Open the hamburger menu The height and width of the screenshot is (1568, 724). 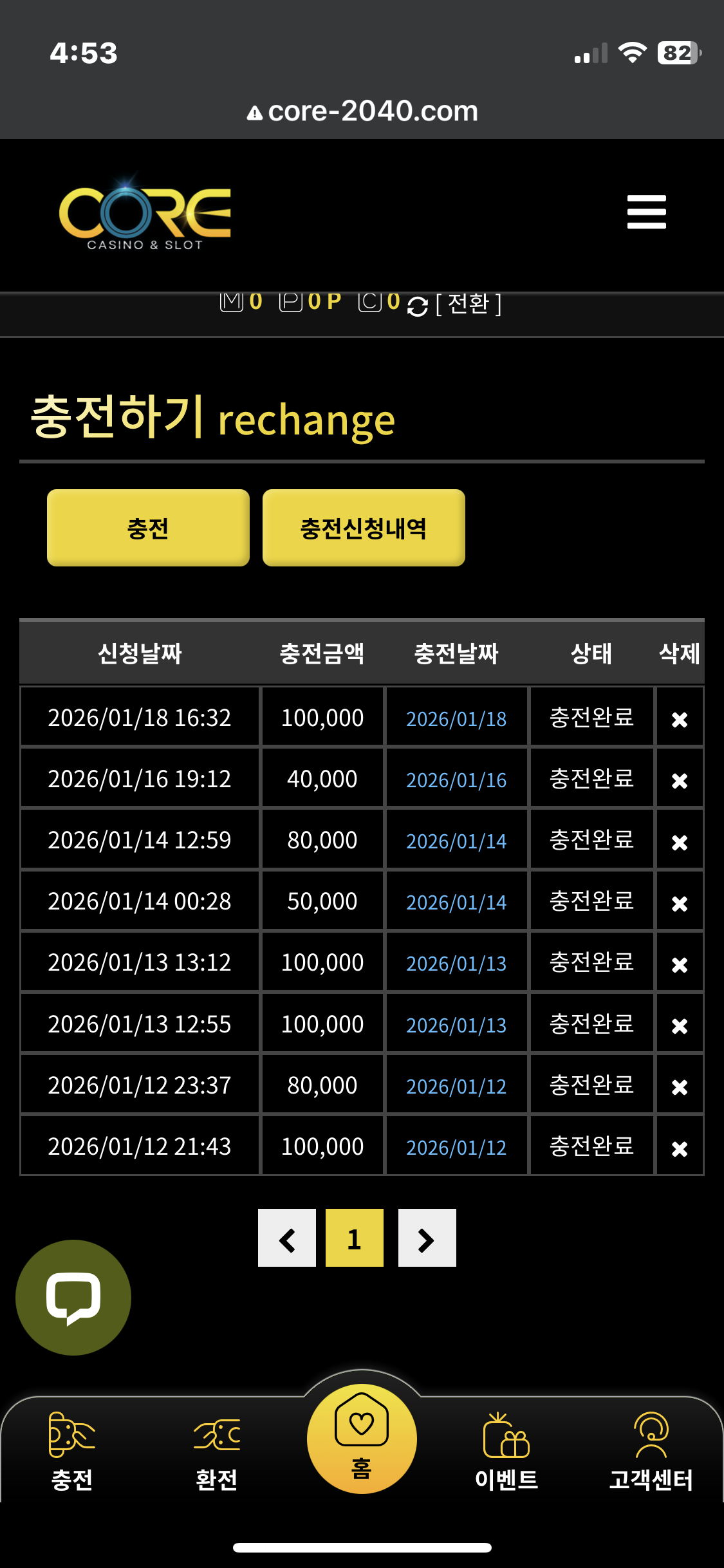point(646,212)
